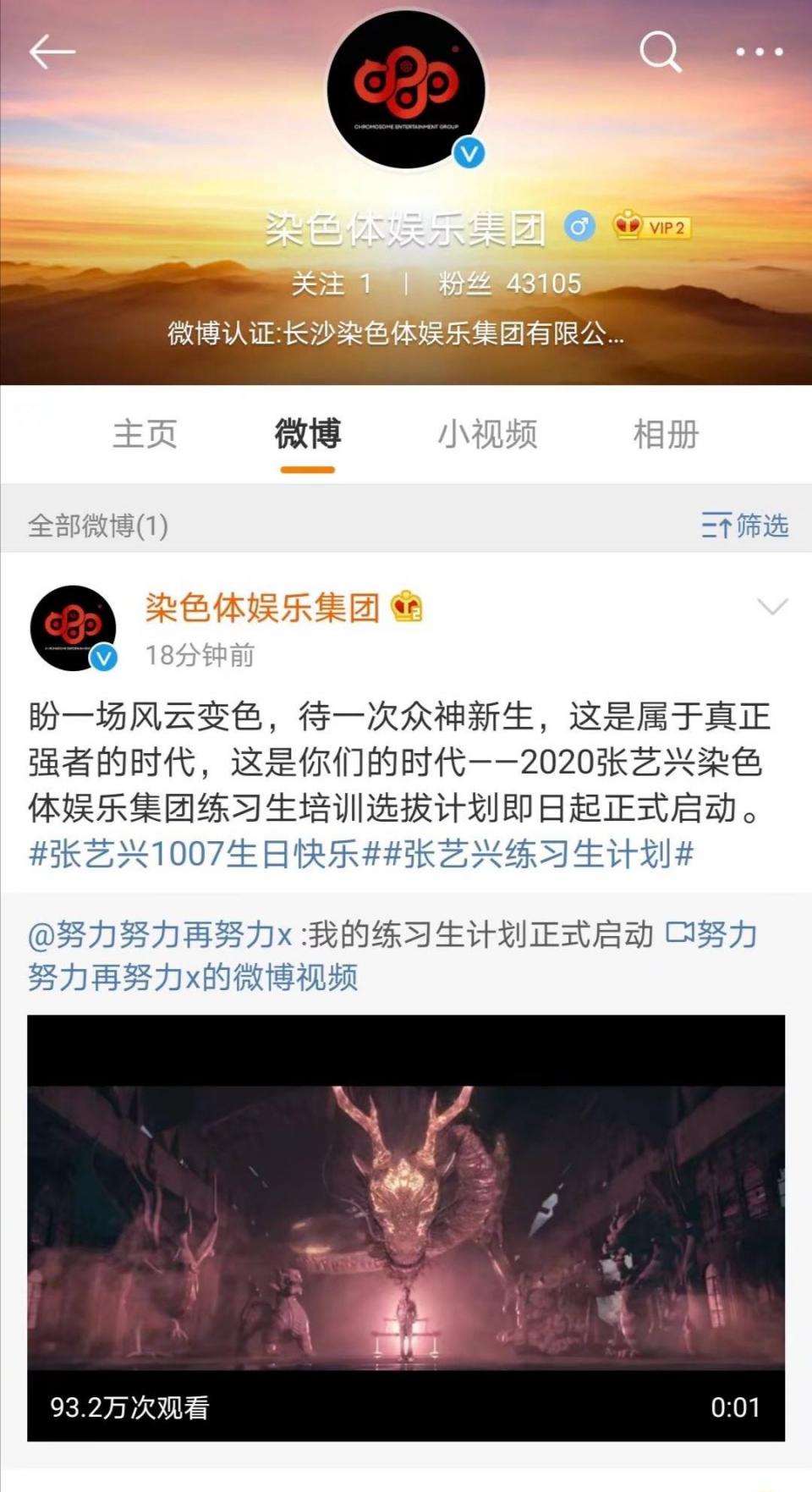
Task: Open search on this profile
Action: pyautogui.click(x=661, y=52)
